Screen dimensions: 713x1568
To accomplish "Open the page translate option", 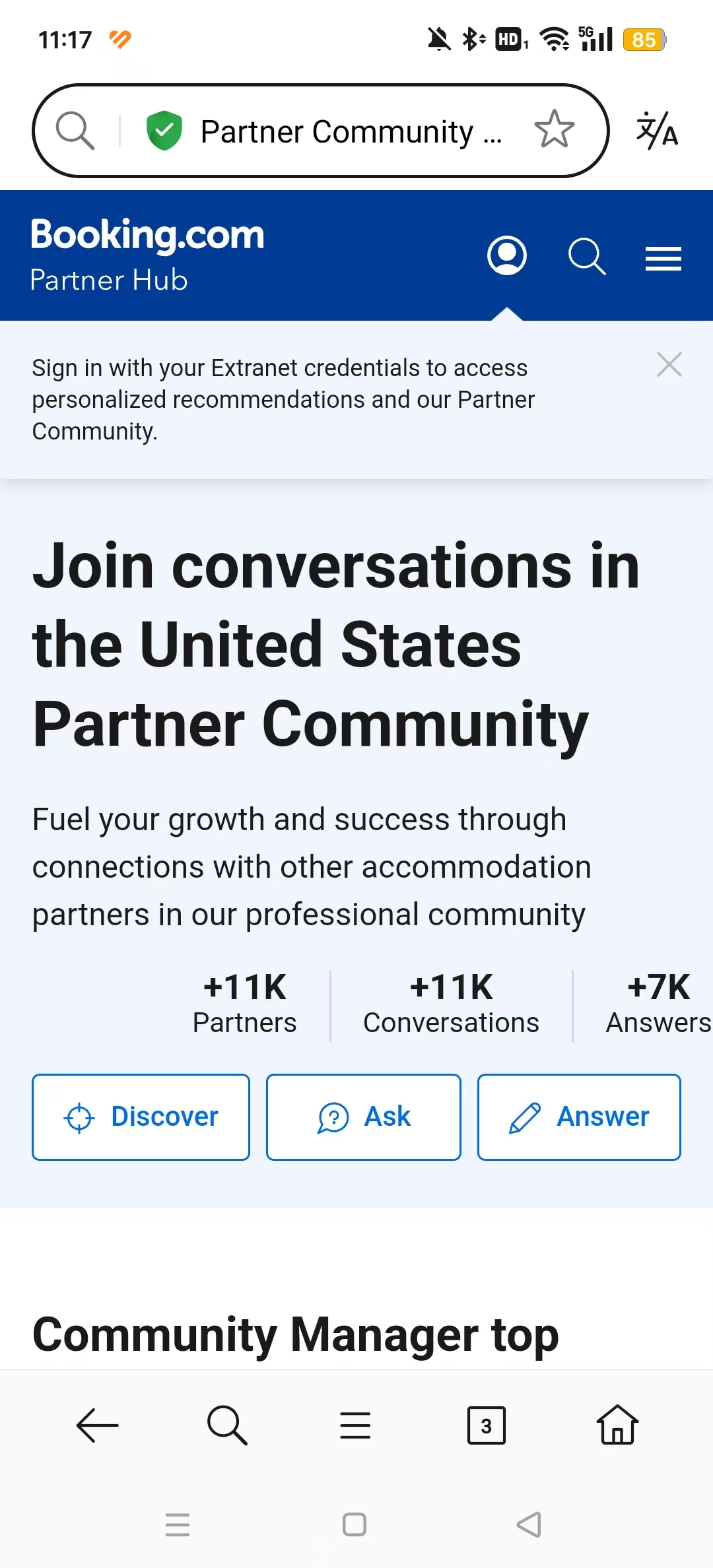I will [656, 130].
